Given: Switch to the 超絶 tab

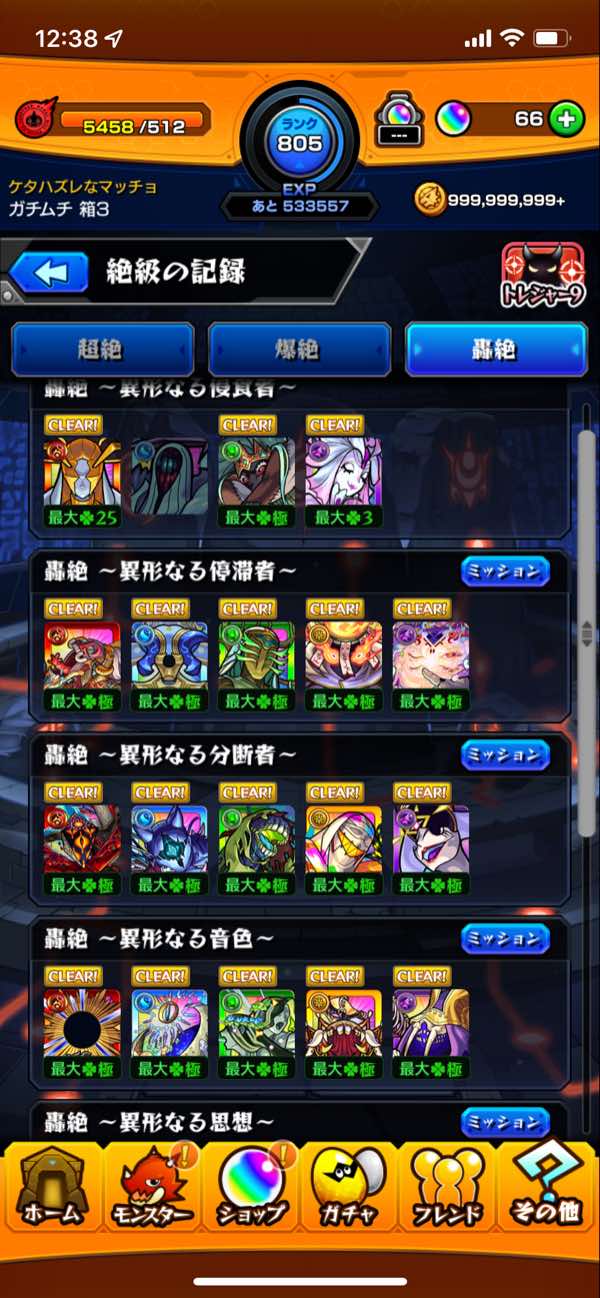Looking at the screenshot, I should pos(102,349).
